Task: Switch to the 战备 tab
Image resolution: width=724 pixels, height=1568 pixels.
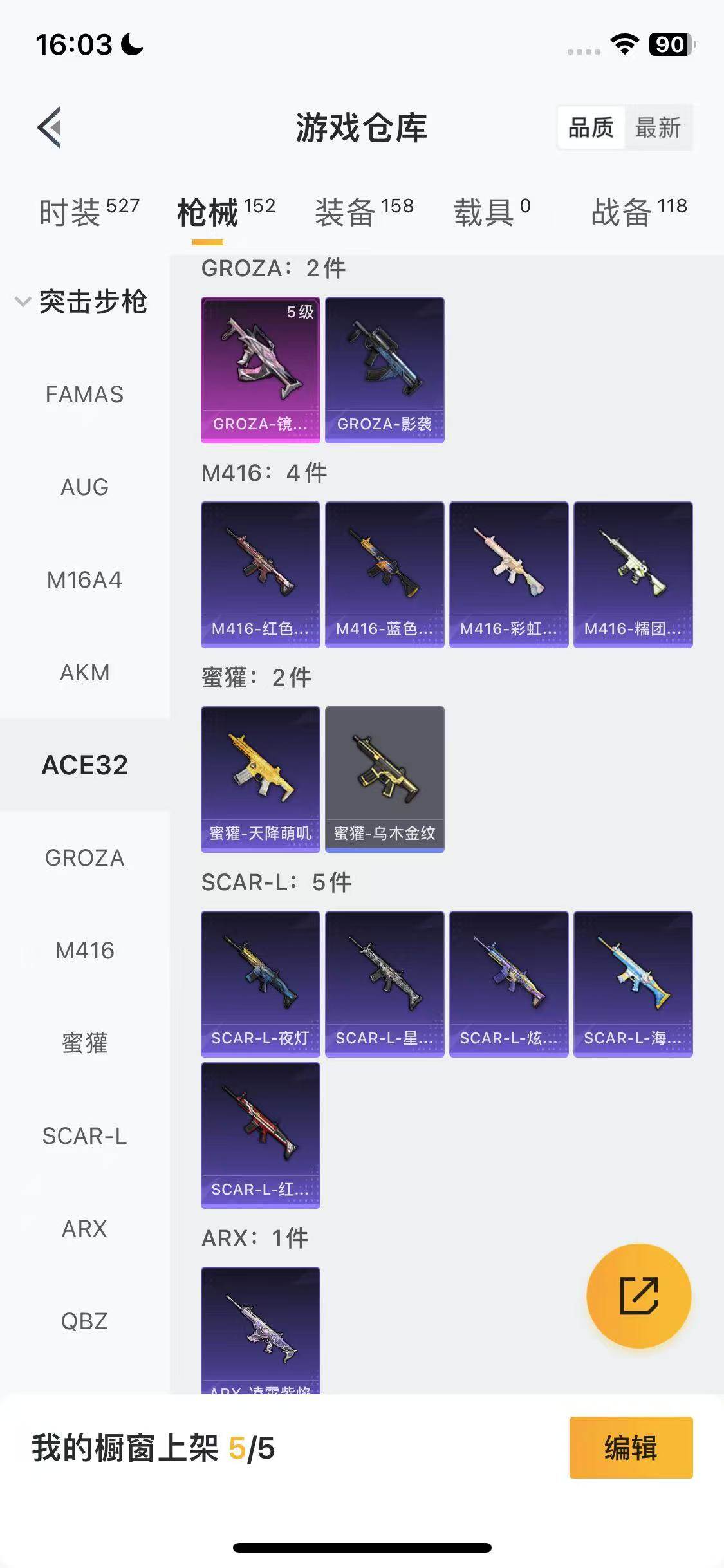Action: point(638,212)
